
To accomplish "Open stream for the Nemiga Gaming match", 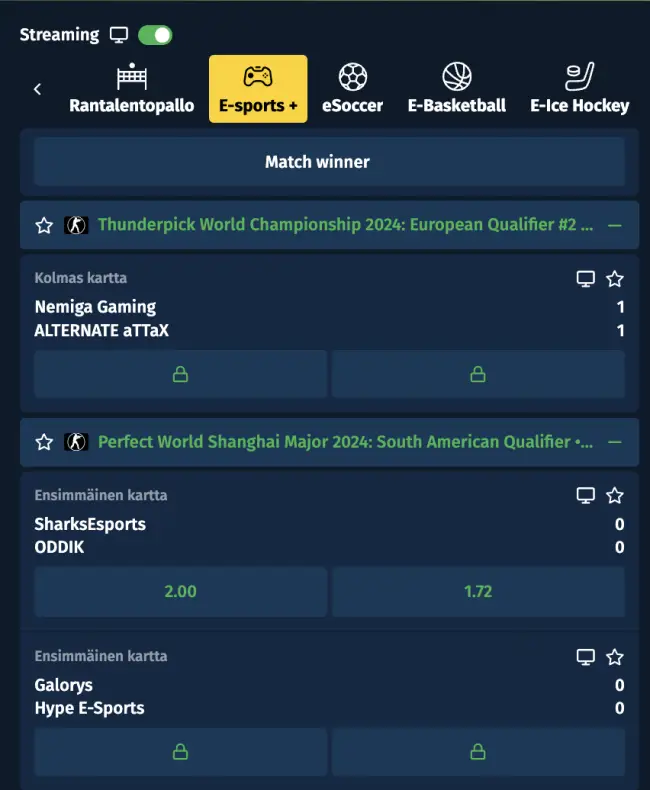I will [586, 279].
